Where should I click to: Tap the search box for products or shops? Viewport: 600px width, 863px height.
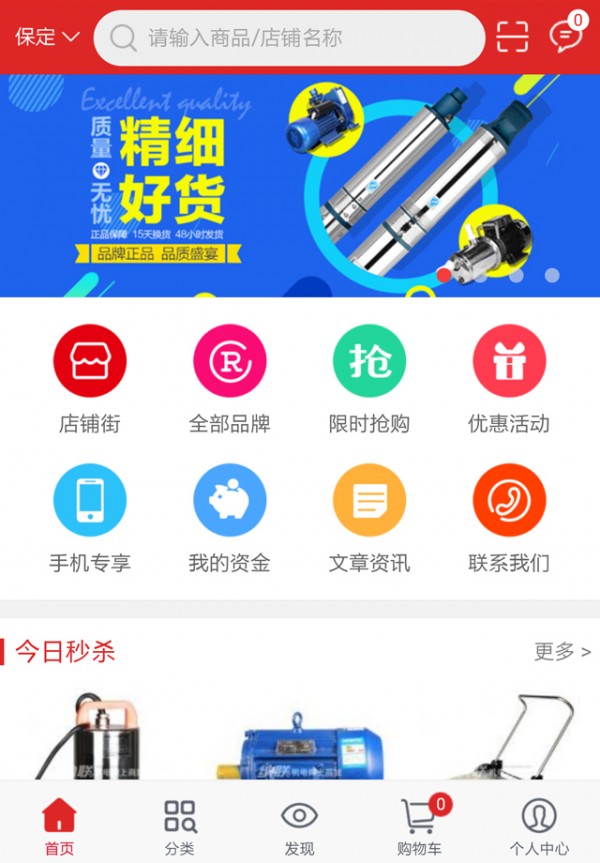(290, 38)
